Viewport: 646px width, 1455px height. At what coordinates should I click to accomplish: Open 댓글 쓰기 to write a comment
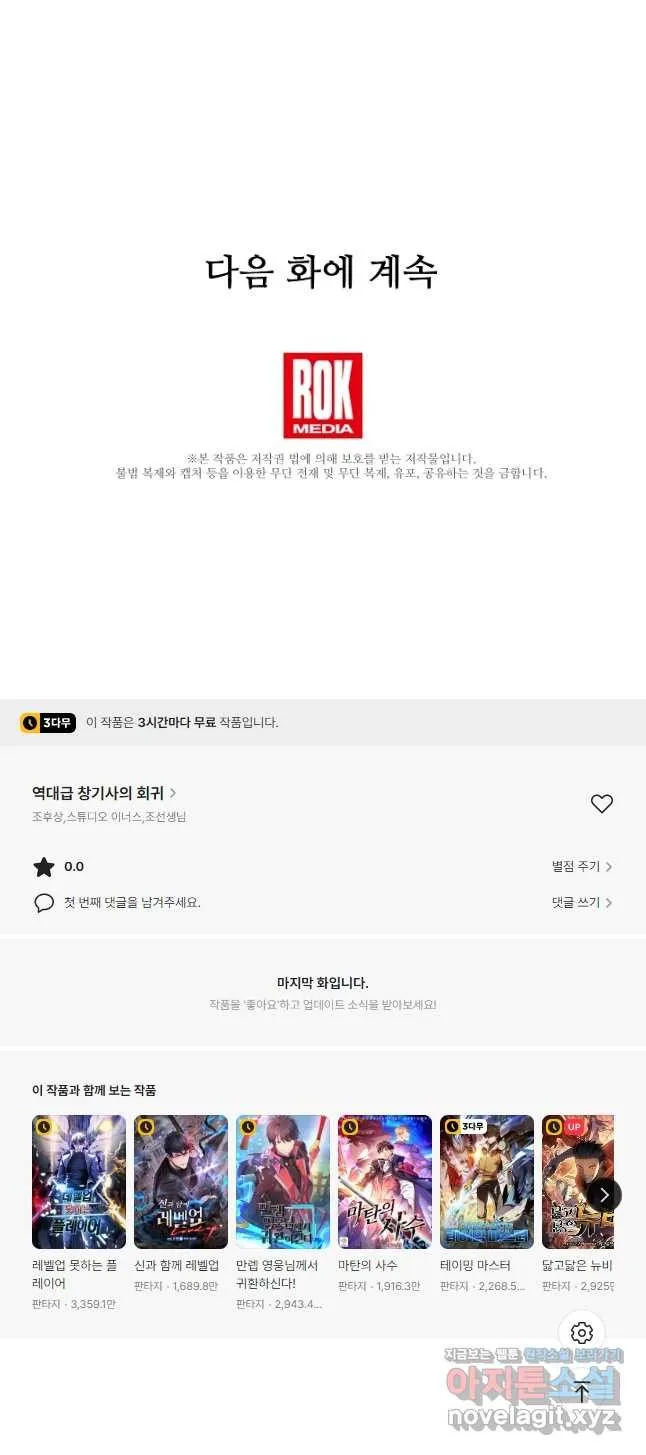tap(581, 902)
